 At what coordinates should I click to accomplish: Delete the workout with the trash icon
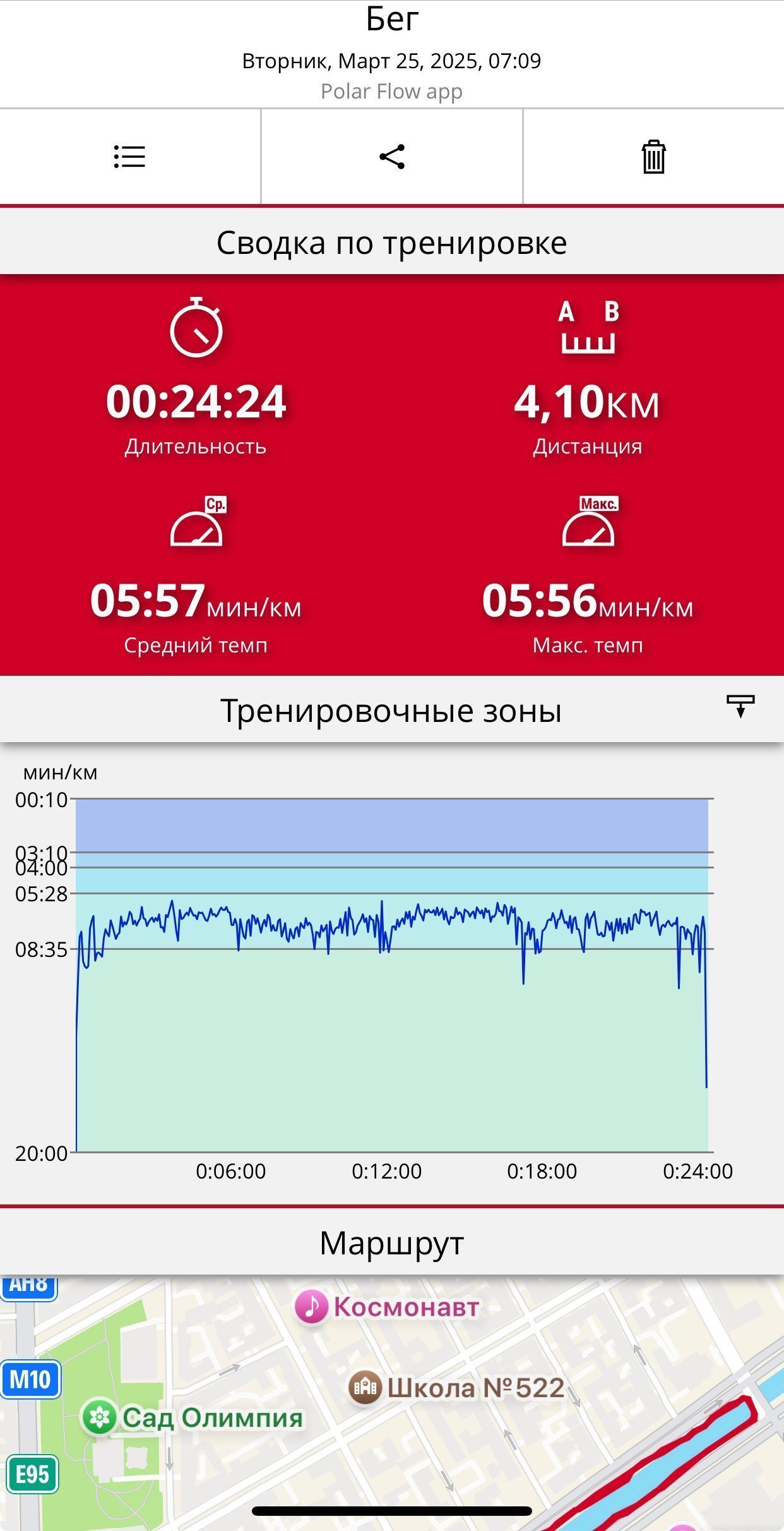pyautogui.click(x=653, y=157)
